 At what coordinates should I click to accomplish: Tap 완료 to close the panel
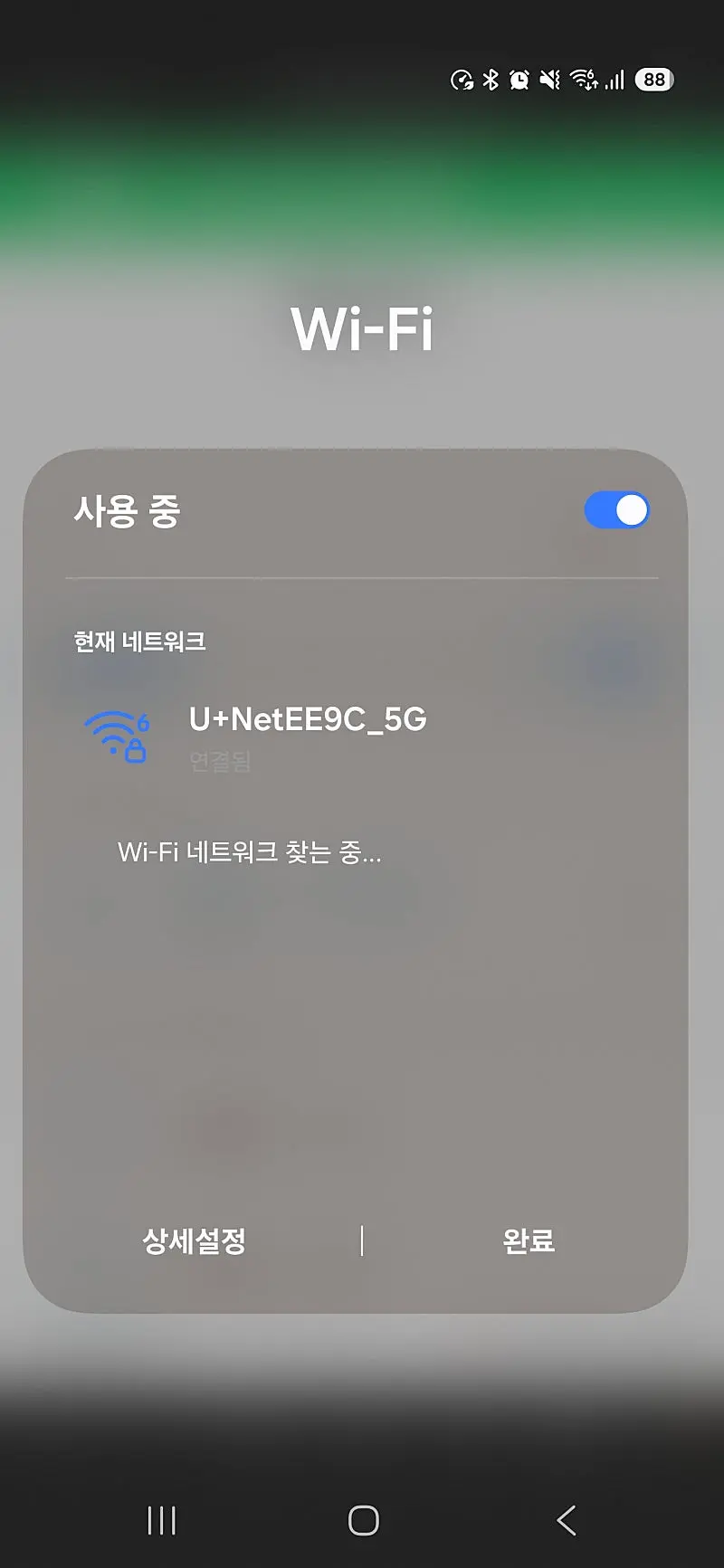point(529,1240)
